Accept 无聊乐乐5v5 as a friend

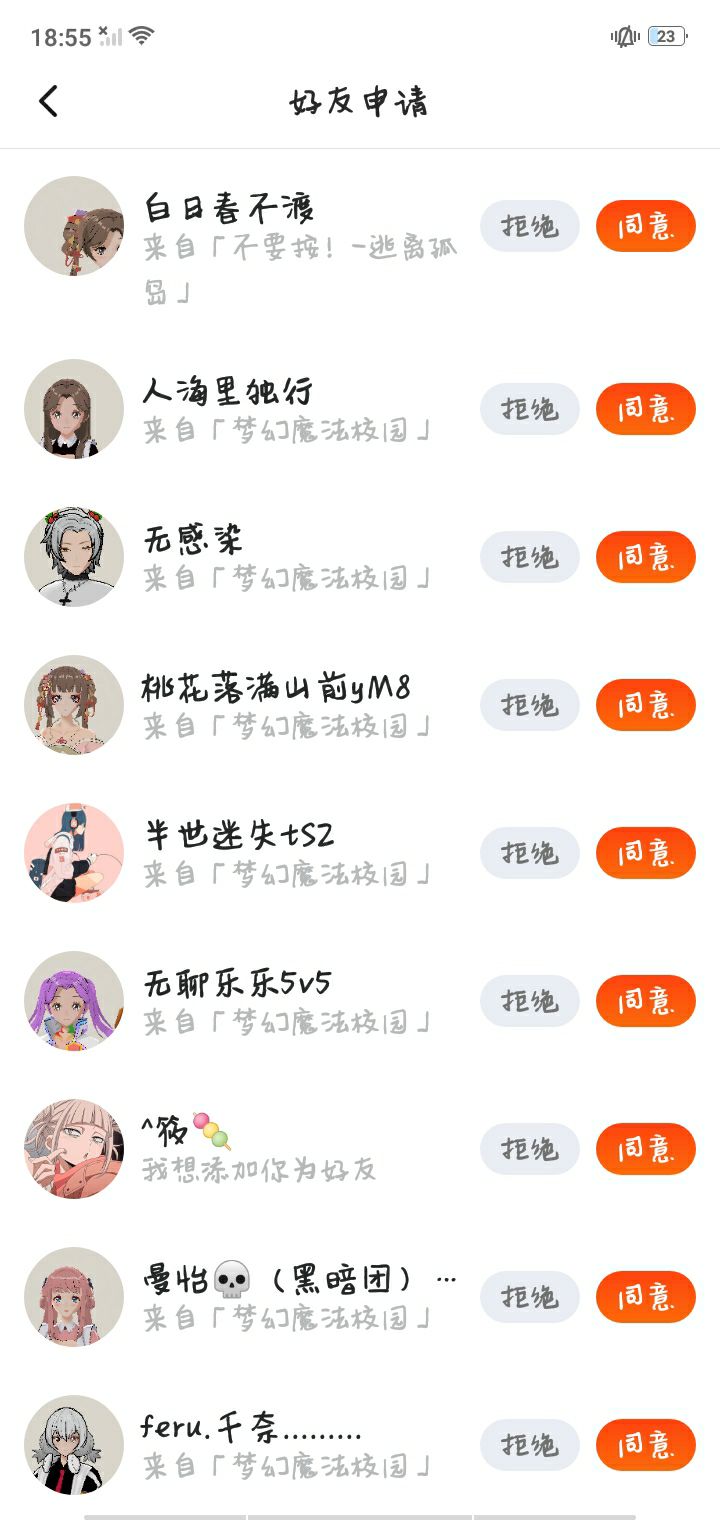645,1001
